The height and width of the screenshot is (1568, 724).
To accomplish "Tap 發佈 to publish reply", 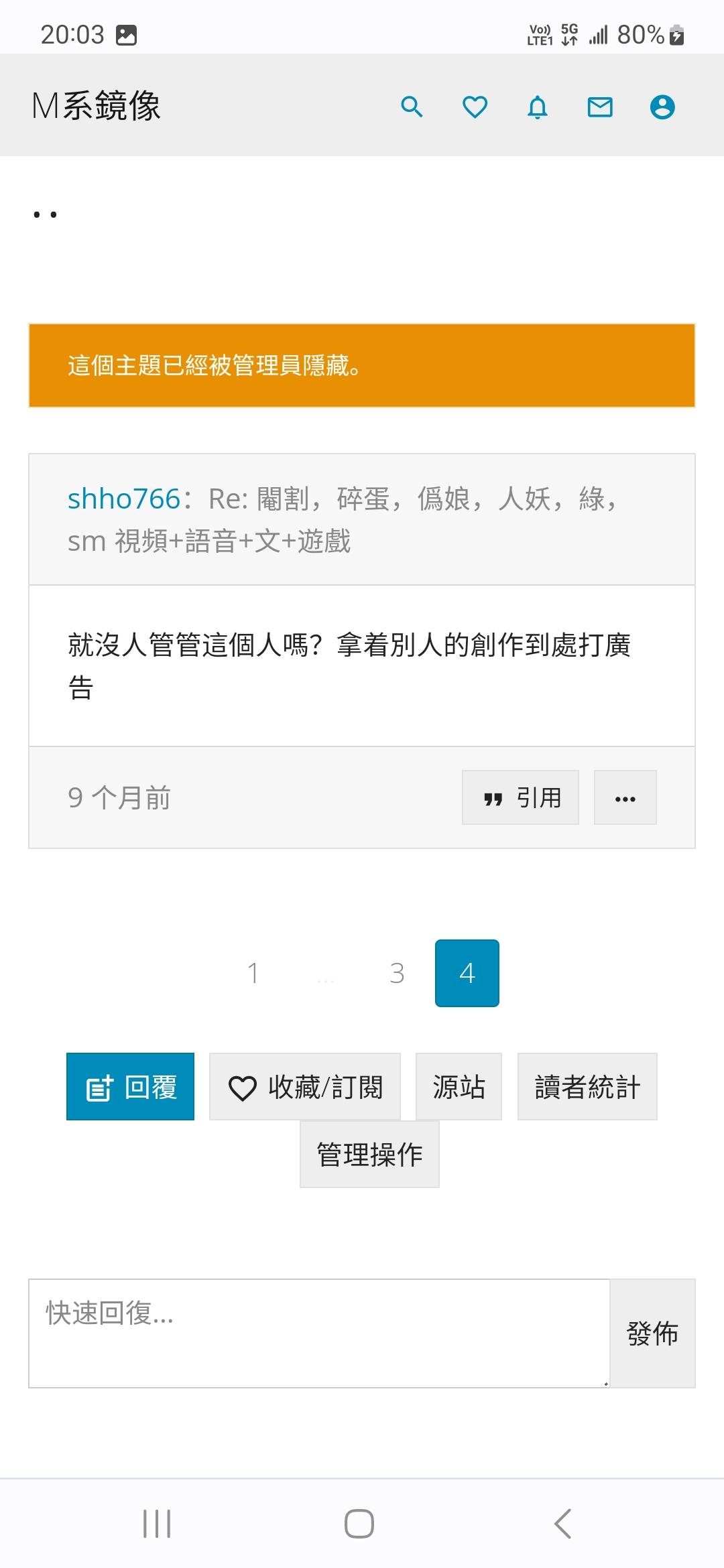I will pyautogui.click(x=652, y=1333).
